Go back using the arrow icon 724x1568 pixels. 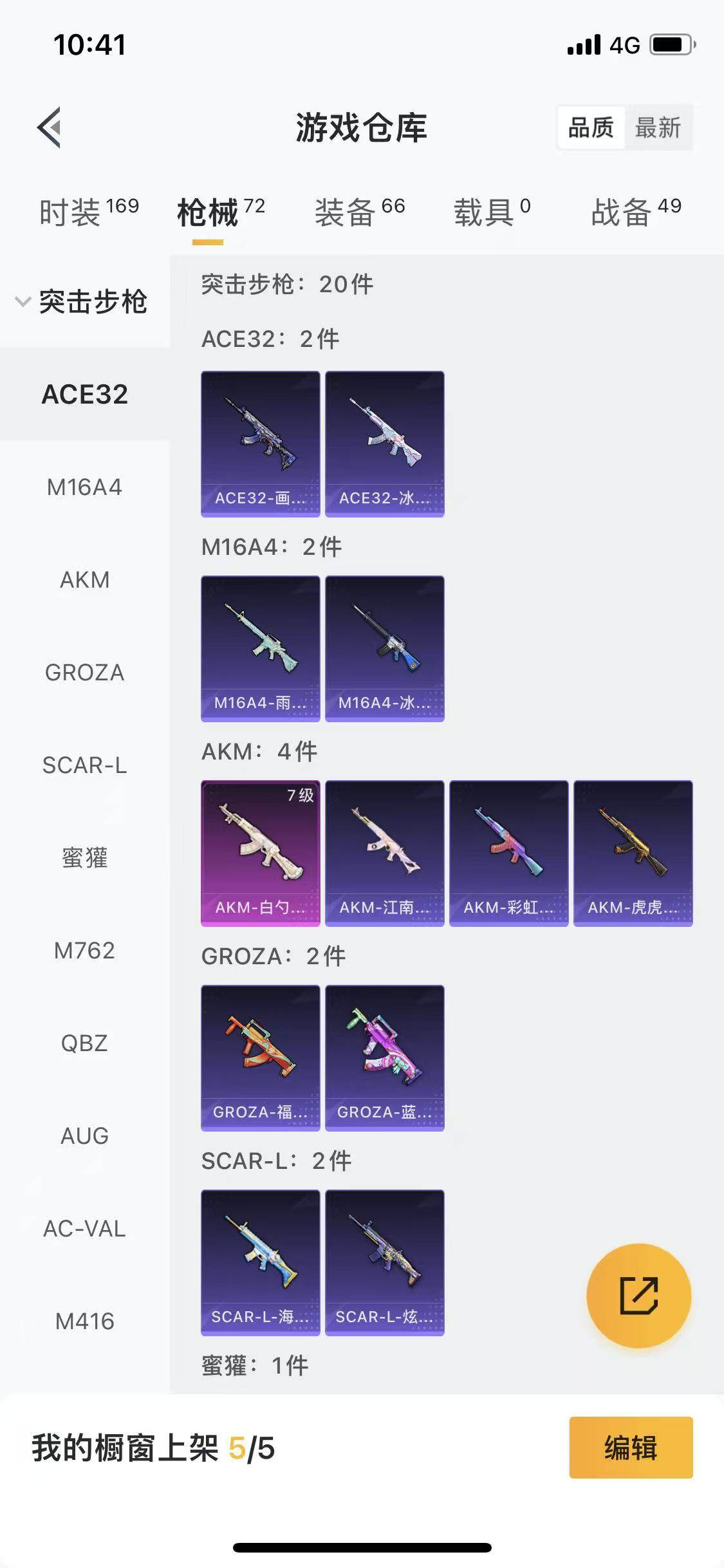pos(50,127)
